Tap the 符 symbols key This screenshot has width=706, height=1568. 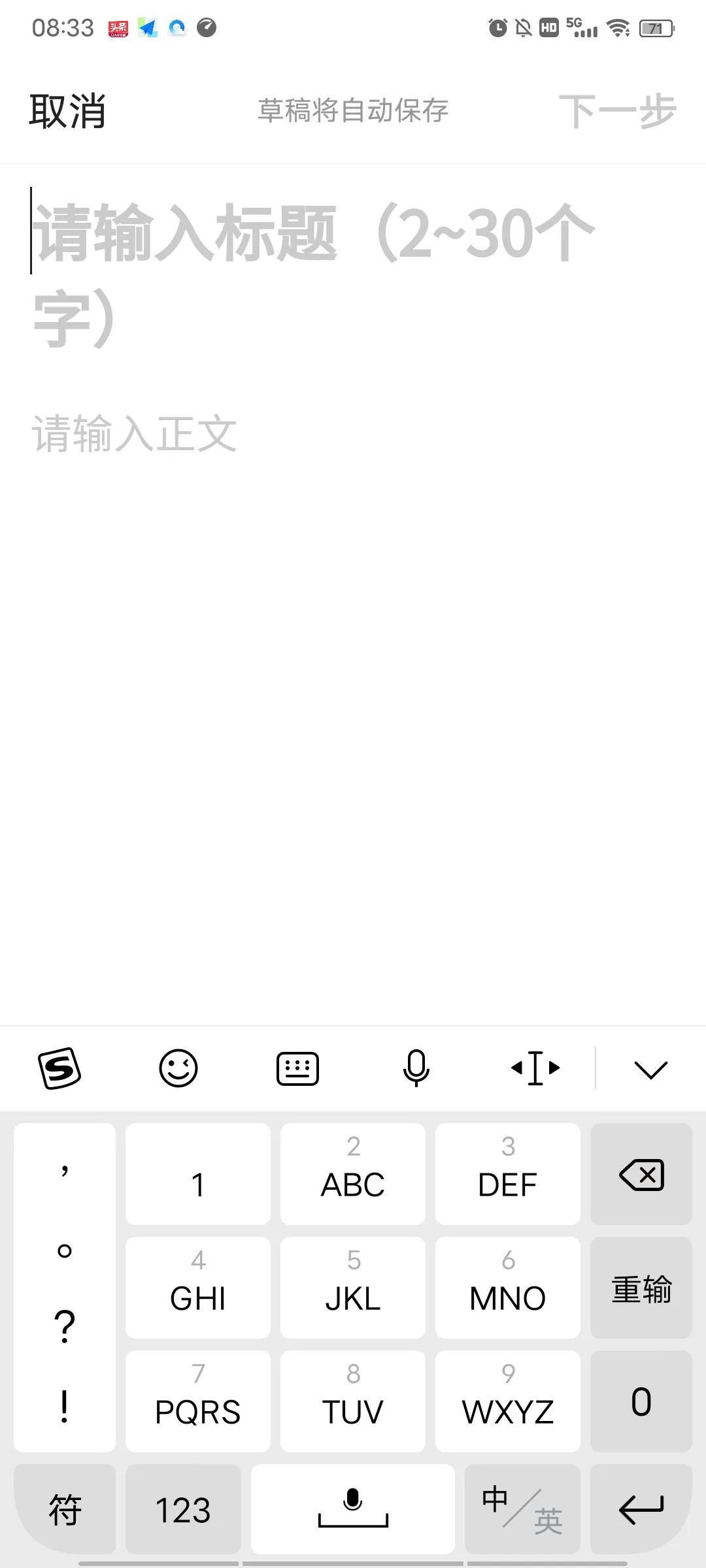coord(65,1509)
